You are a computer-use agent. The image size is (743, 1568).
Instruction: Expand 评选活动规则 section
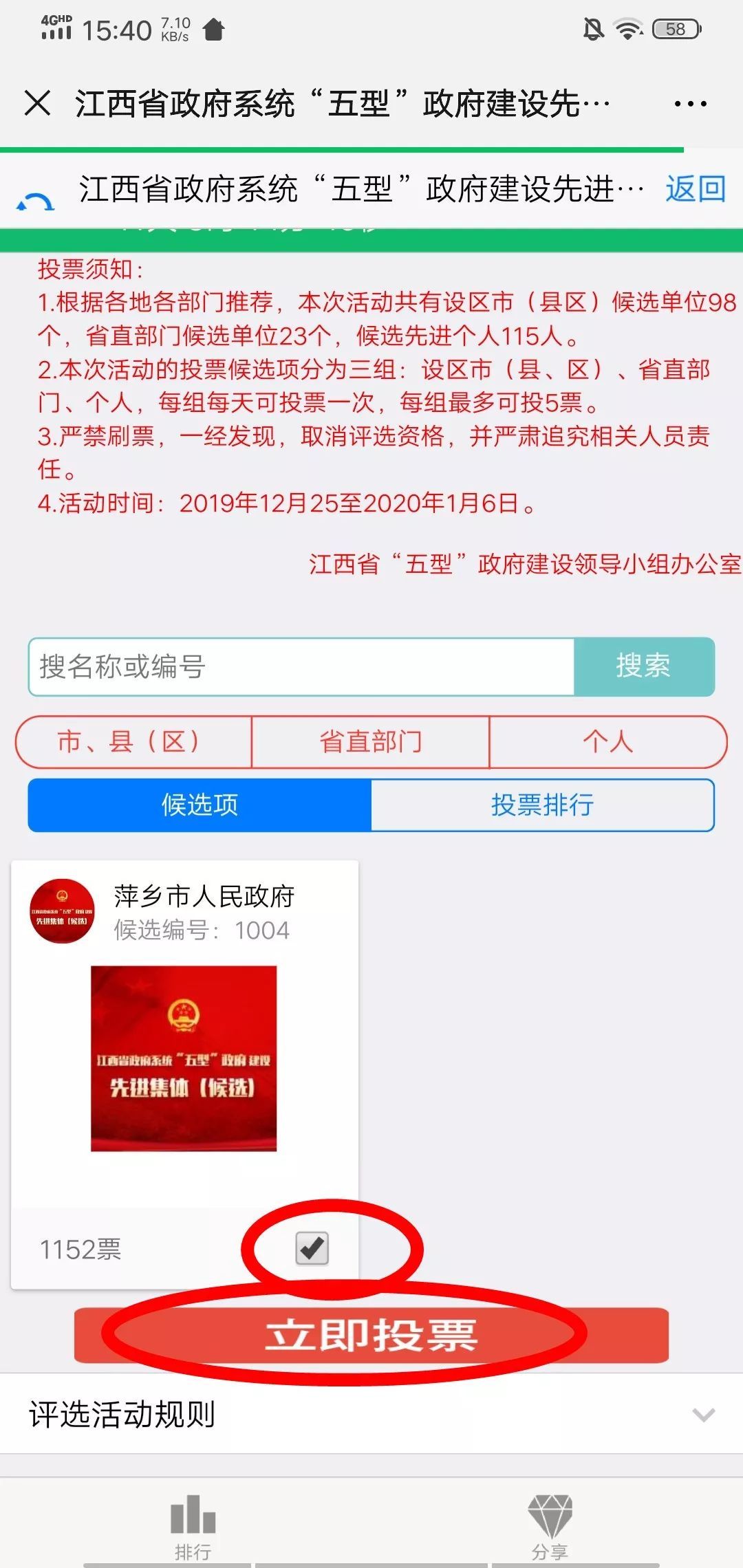[371, 1415]
